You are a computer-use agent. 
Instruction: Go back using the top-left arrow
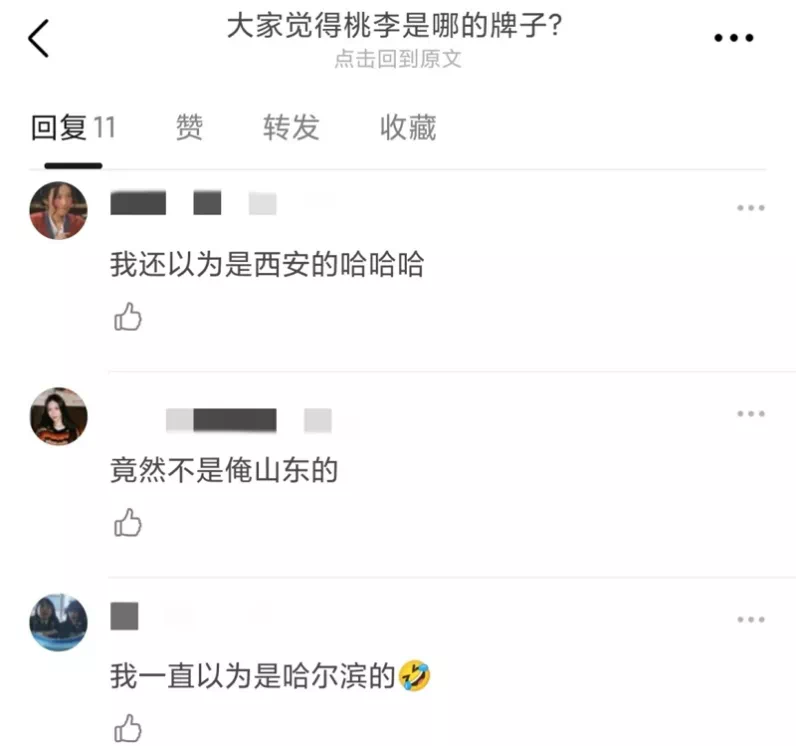tap(38, 39)
